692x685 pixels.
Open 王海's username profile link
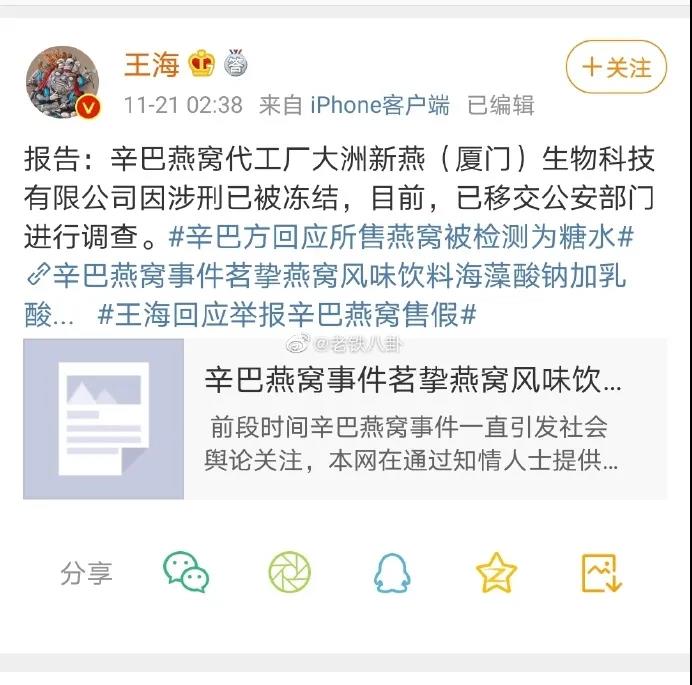coord(151,64)
